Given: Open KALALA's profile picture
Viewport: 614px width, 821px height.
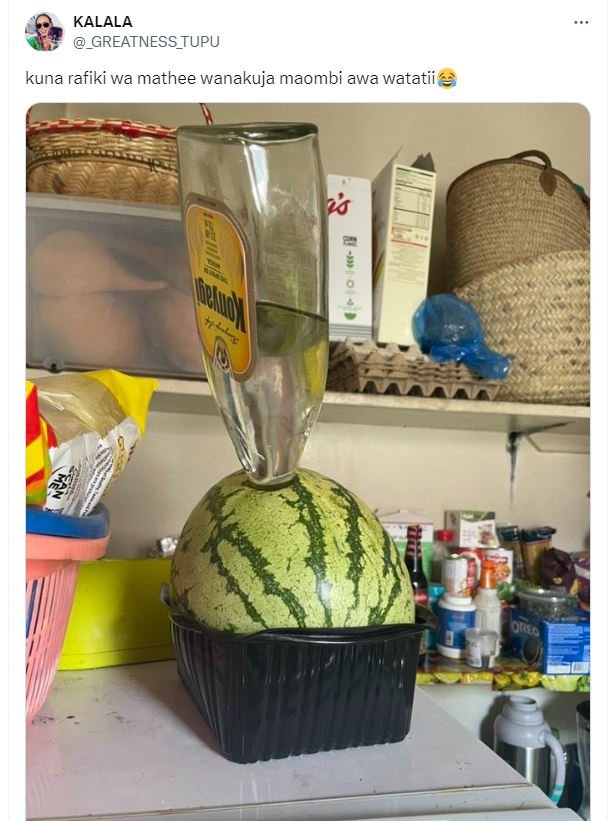Looking at the screenshot, I should click(x=44, y=32).
